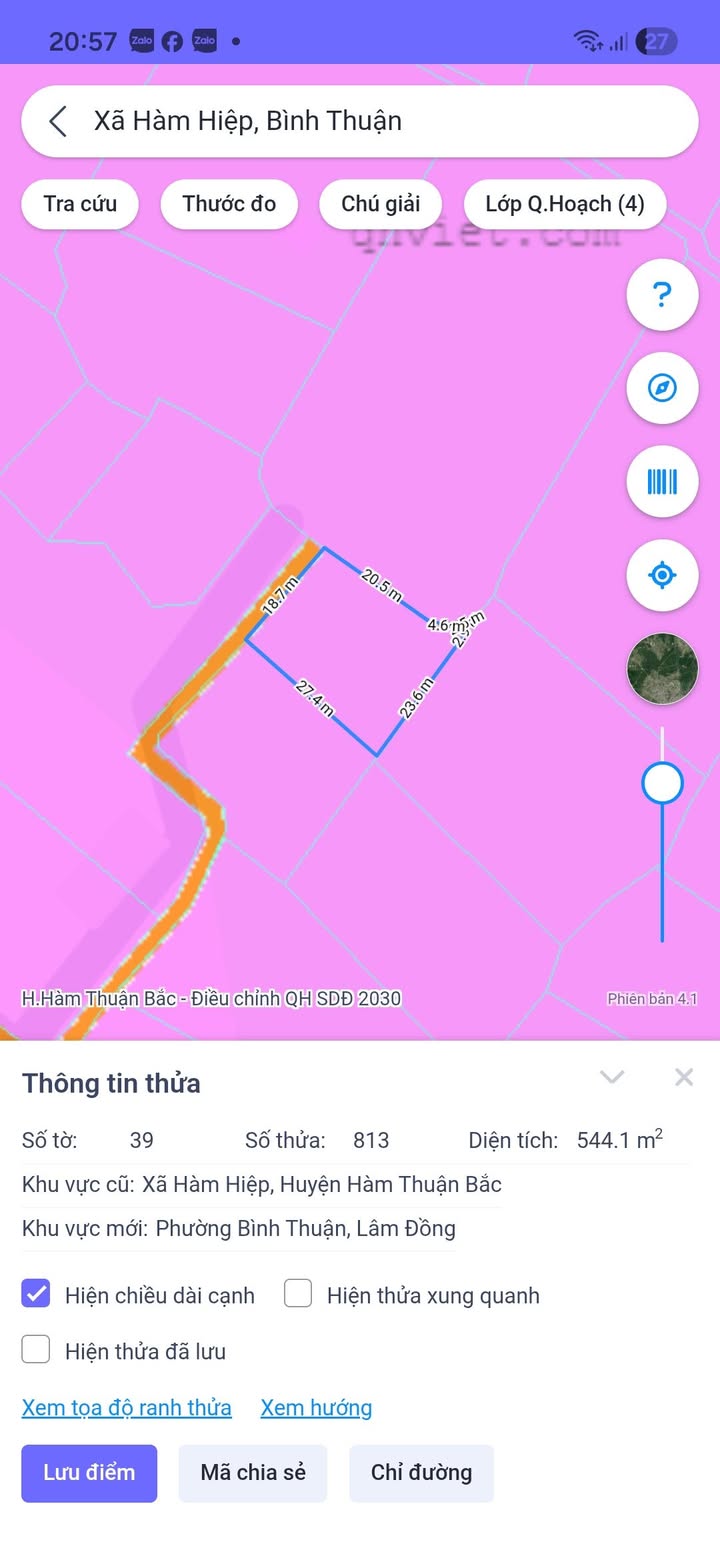Check Hiện thửa đã lưu
The height and width of the screenshot is (1560, 720).
(x=36, y=1351)
